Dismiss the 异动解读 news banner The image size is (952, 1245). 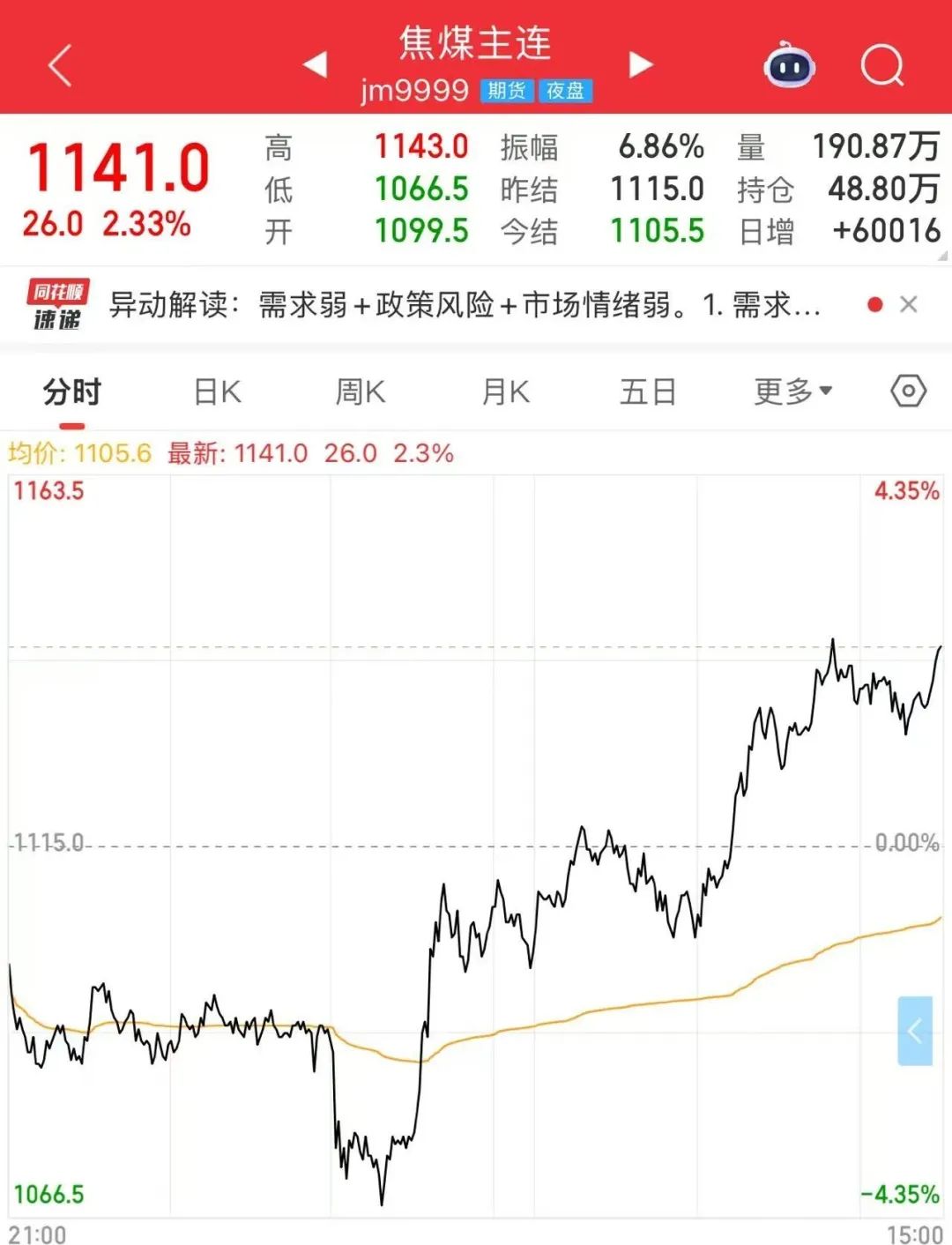[x=910, y=304]
